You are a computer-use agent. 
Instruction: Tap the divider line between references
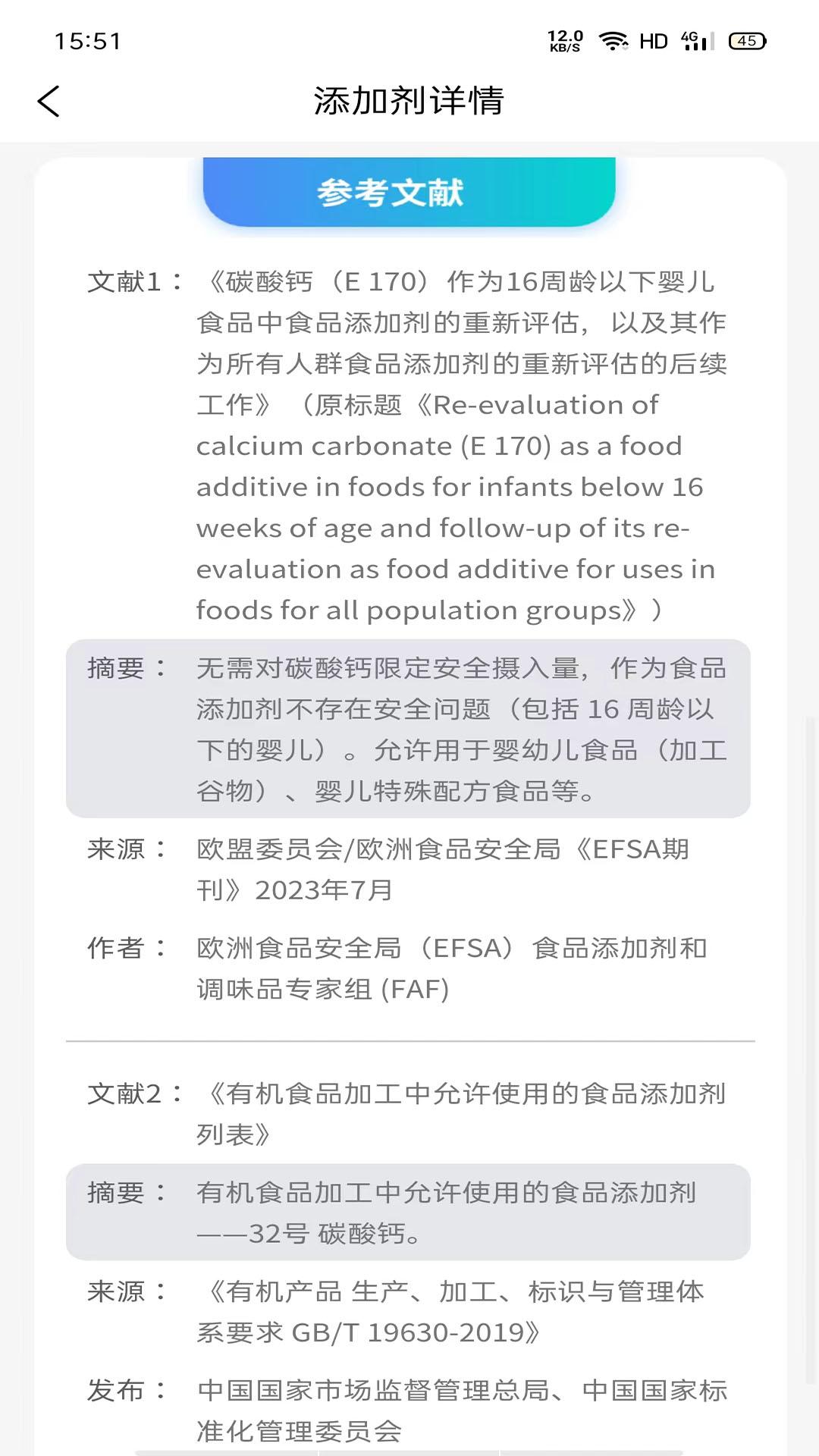click(x=409, y=1043)
